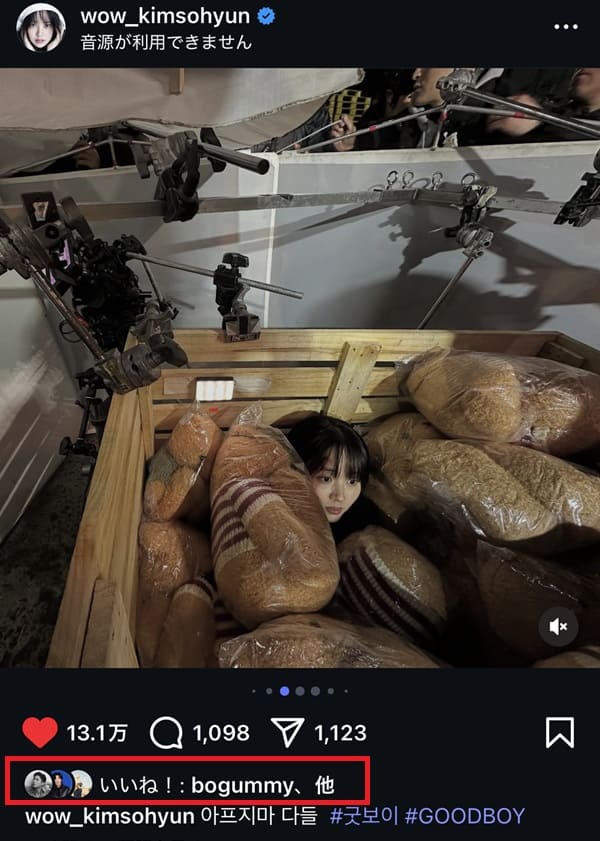The image size is (600, 841).
Task: Open the #굿보이 hashtag
Action: click(366, 816)
